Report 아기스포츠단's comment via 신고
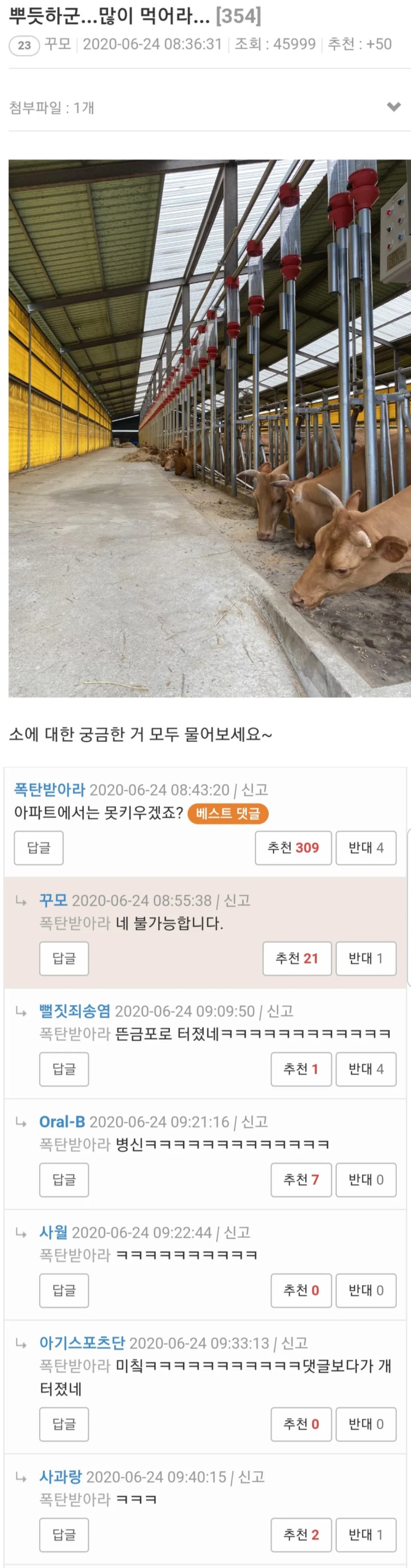 (x=294, y=1343)
